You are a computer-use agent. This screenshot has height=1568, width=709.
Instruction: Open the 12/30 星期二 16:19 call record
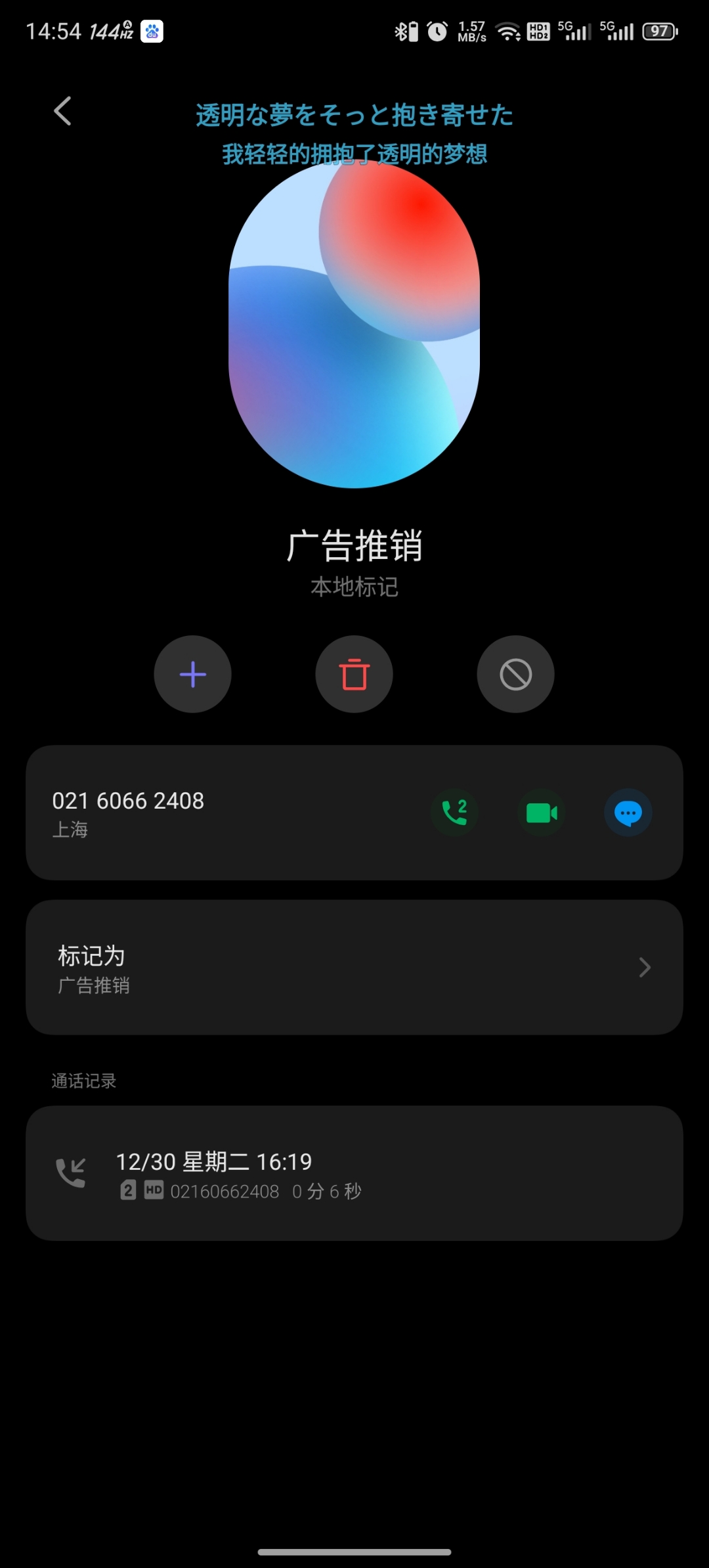click(354, 1173)
